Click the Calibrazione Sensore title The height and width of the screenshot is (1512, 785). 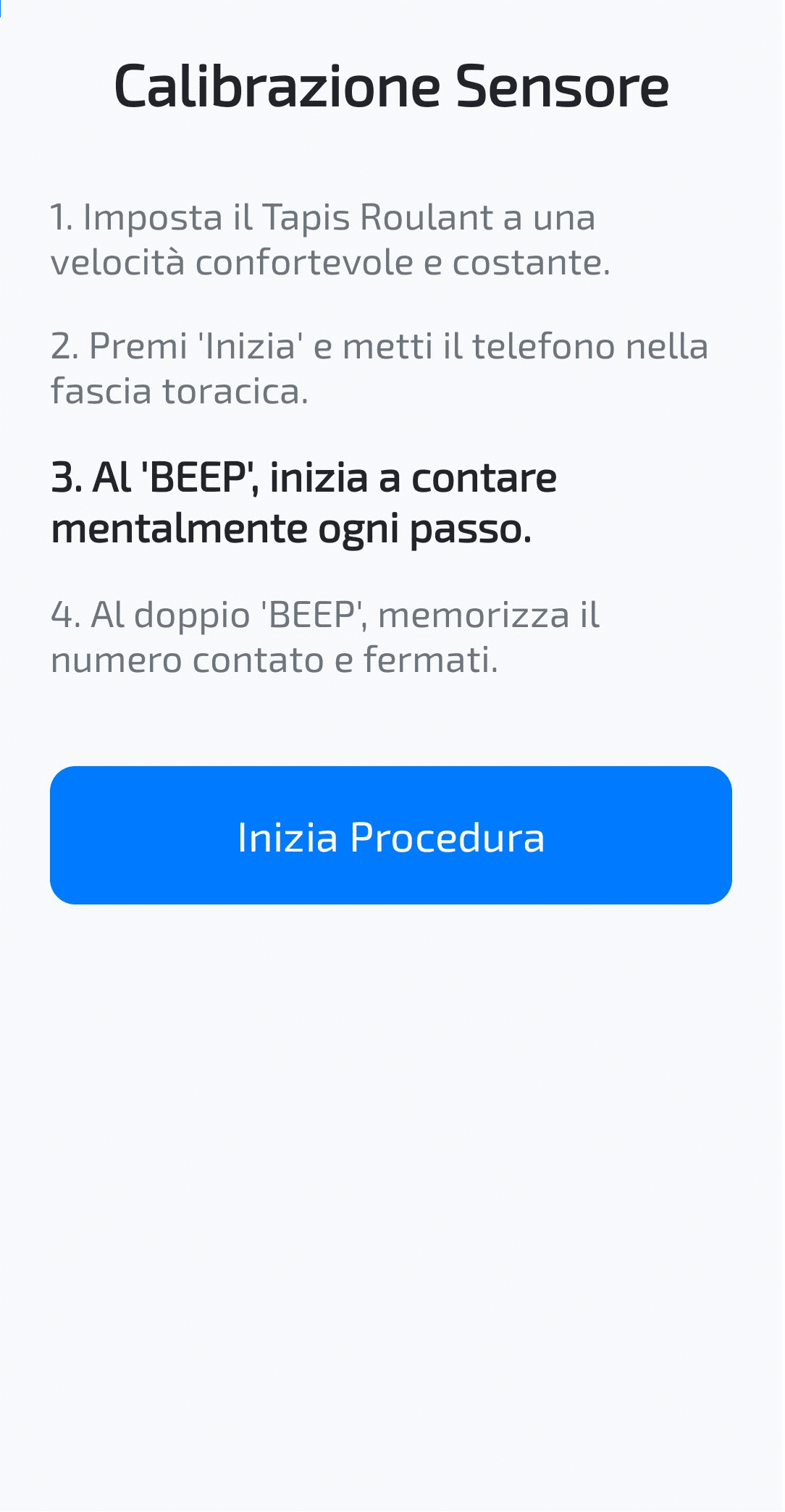click(x=391, y=87)
